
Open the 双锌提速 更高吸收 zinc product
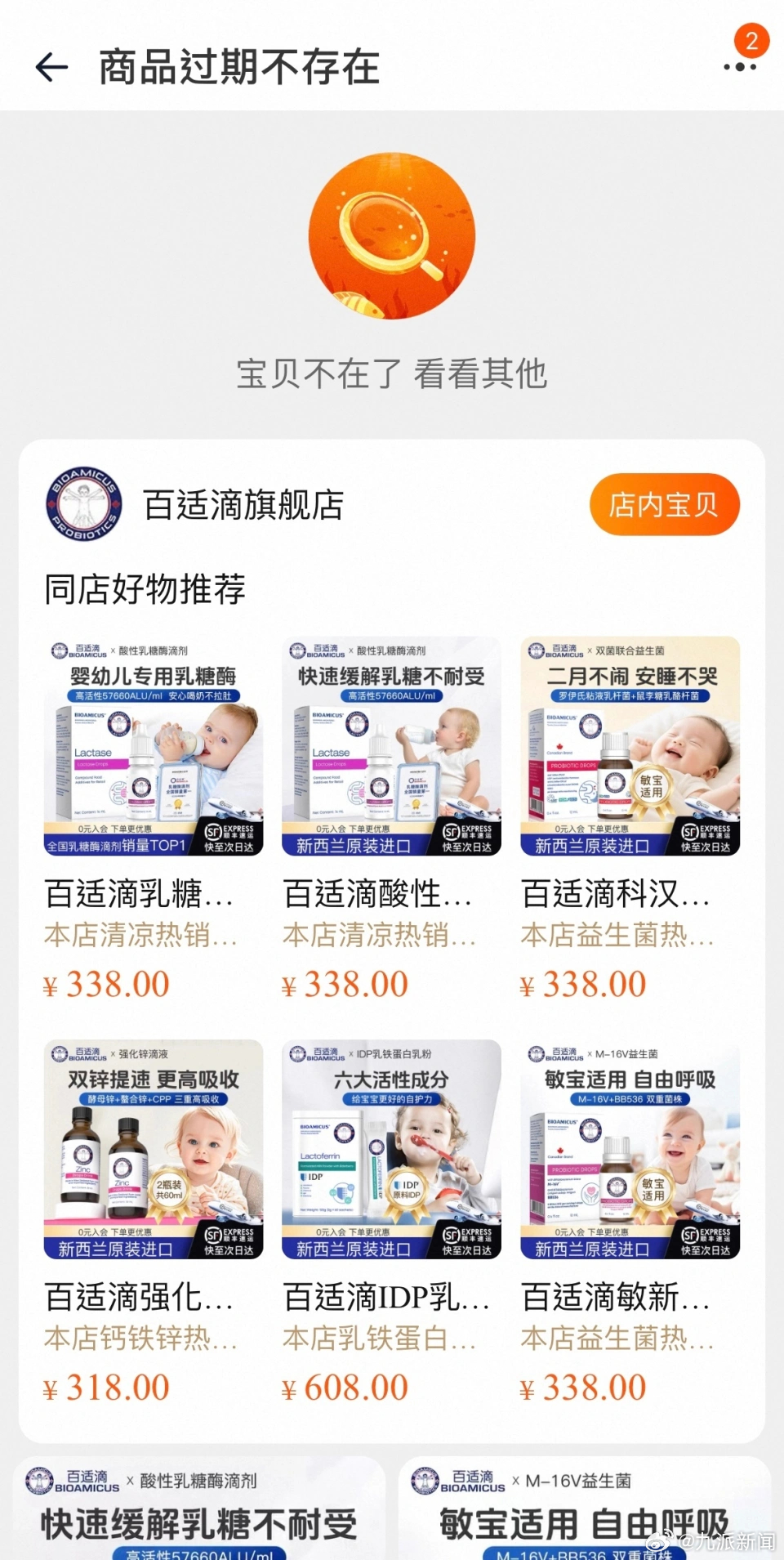(154, 1223)
